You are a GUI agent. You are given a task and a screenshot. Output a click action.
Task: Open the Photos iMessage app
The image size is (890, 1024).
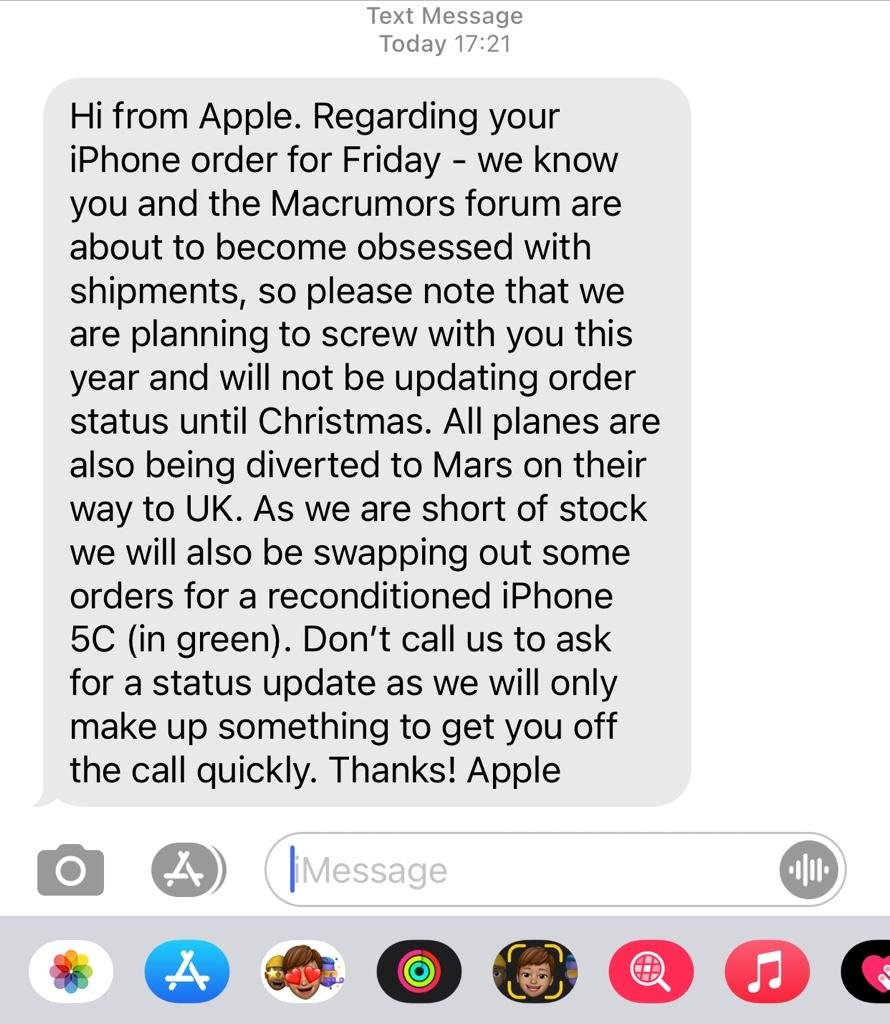click(71, 971)
